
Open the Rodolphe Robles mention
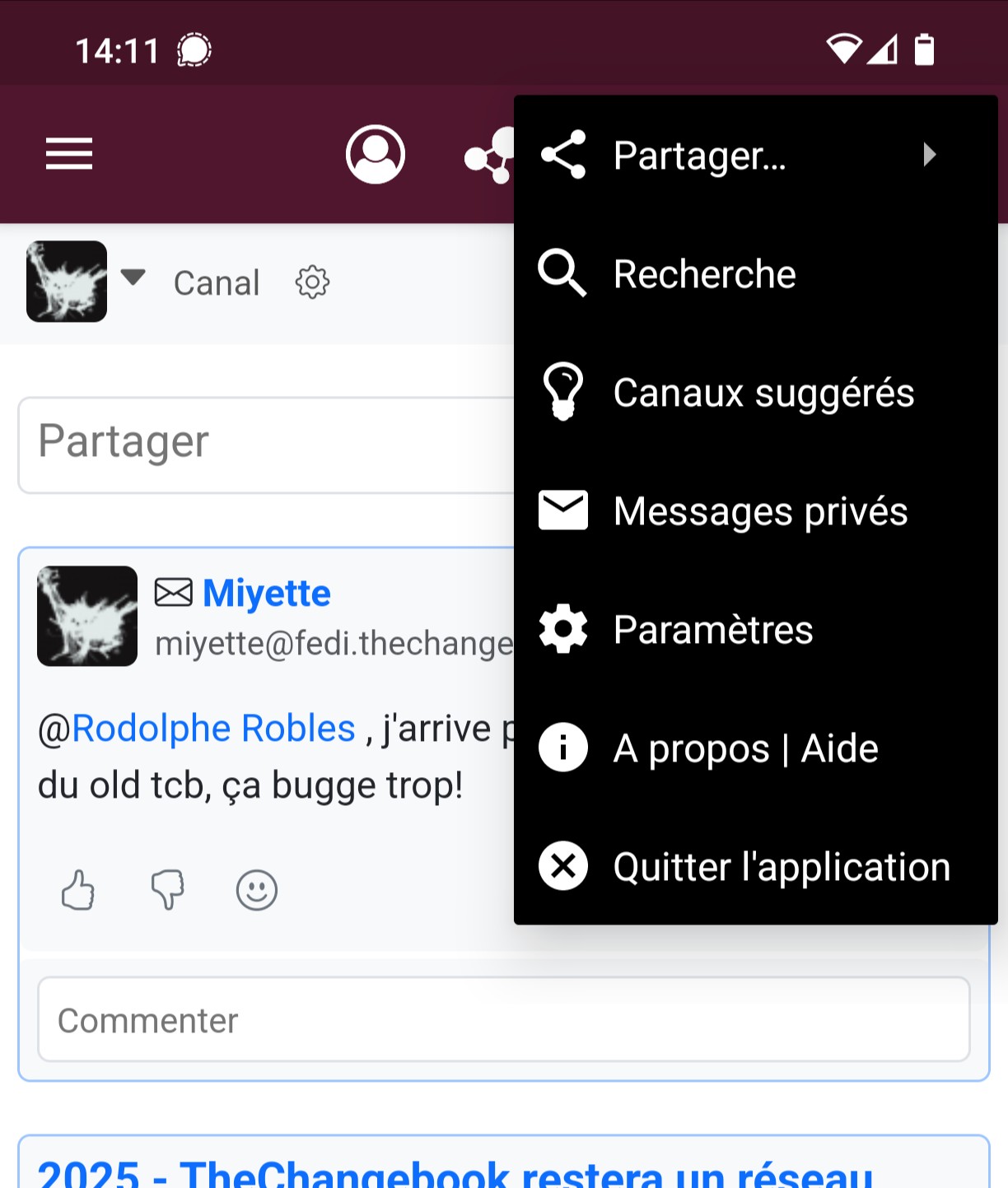click(x=213, y=729)
